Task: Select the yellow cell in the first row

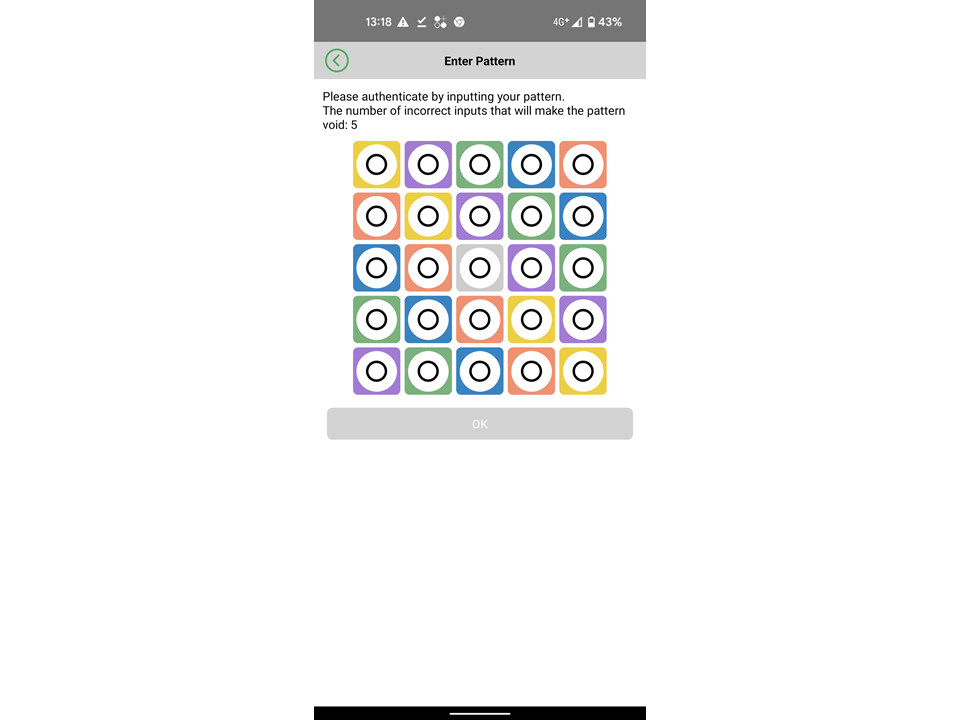Action: click(376, 165)
